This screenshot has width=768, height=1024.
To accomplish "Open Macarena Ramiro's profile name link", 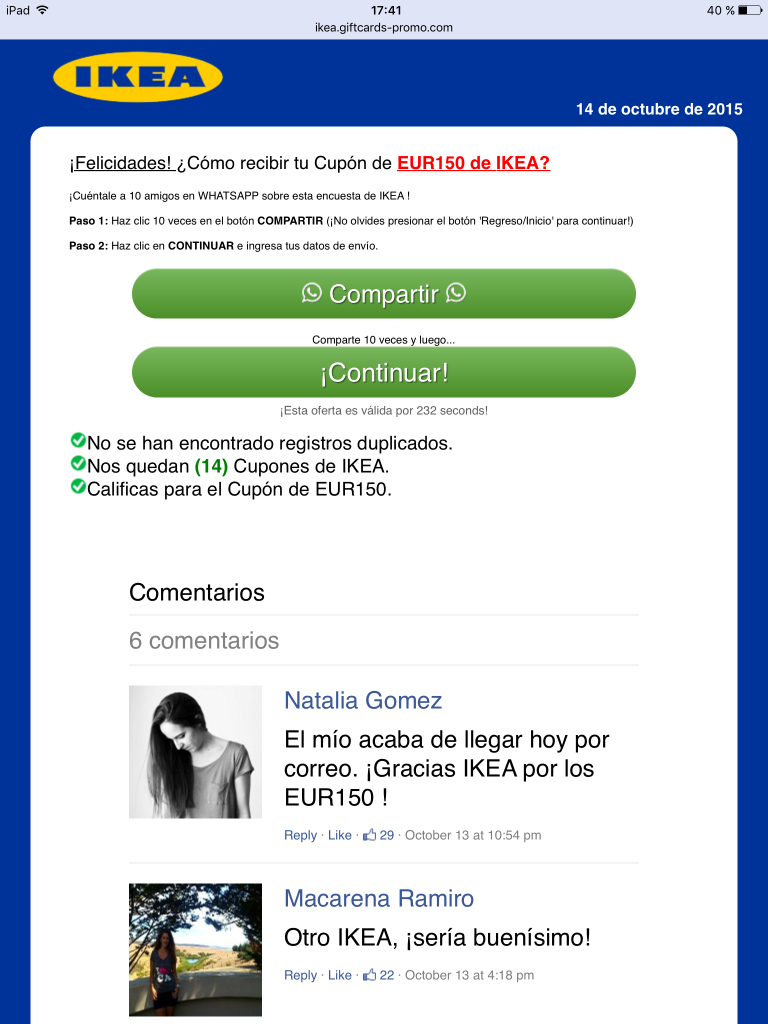I will (x=379, y=898).
